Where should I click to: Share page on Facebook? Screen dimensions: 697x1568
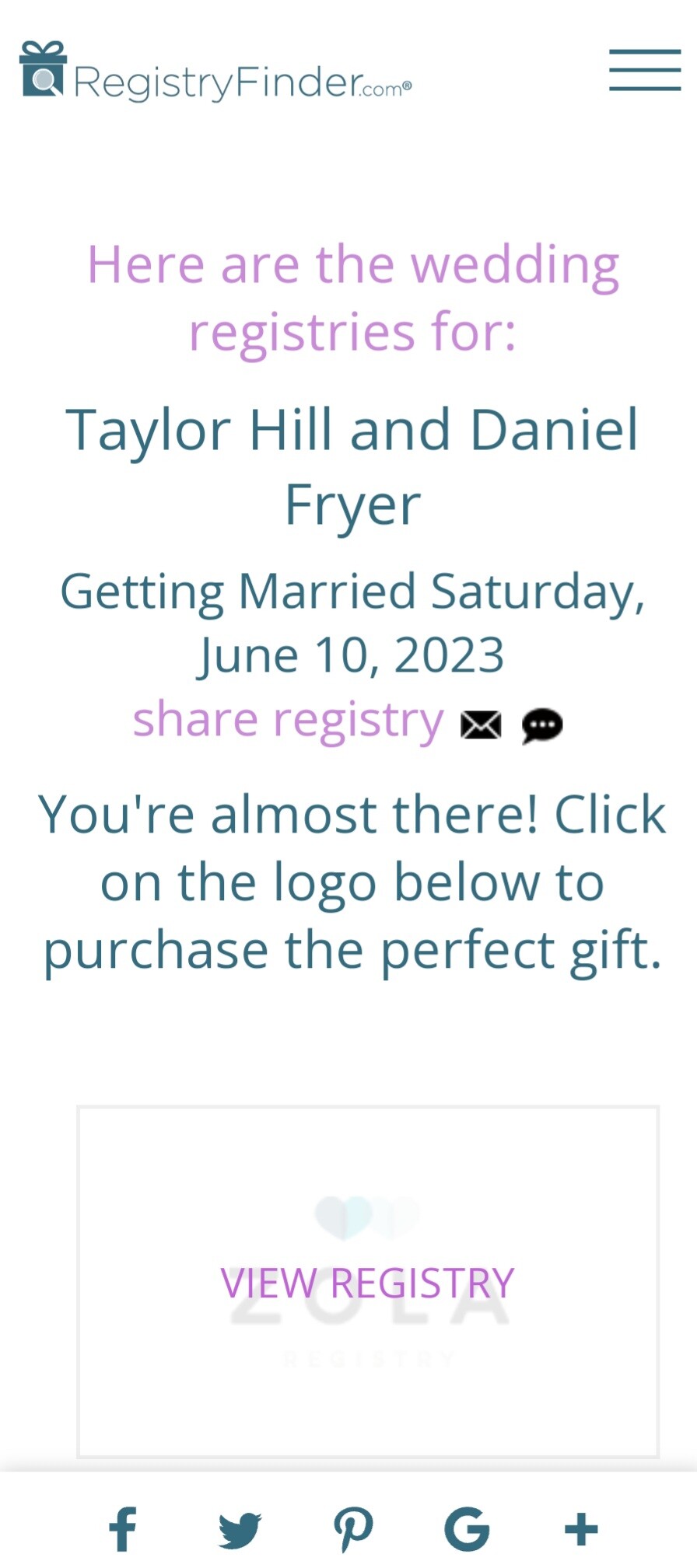(x=123, y=1528)
